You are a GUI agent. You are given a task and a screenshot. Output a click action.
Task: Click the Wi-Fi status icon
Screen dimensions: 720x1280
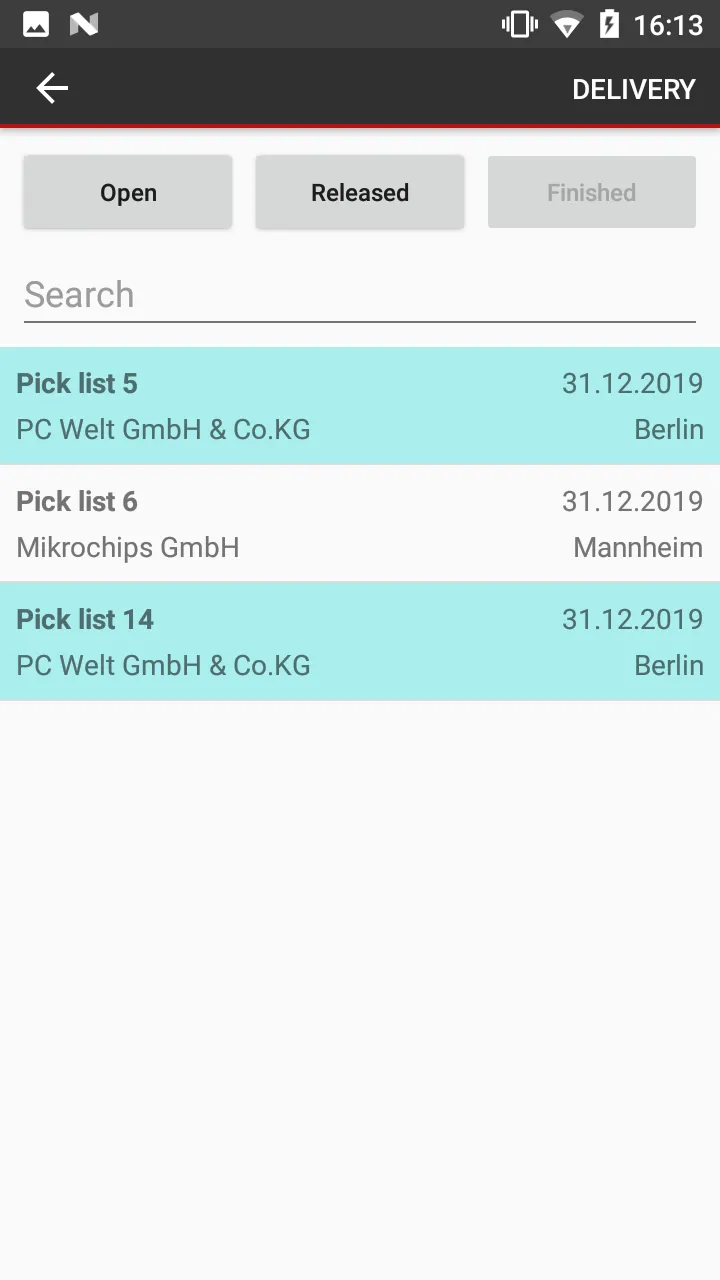click(x=565, y=24)
